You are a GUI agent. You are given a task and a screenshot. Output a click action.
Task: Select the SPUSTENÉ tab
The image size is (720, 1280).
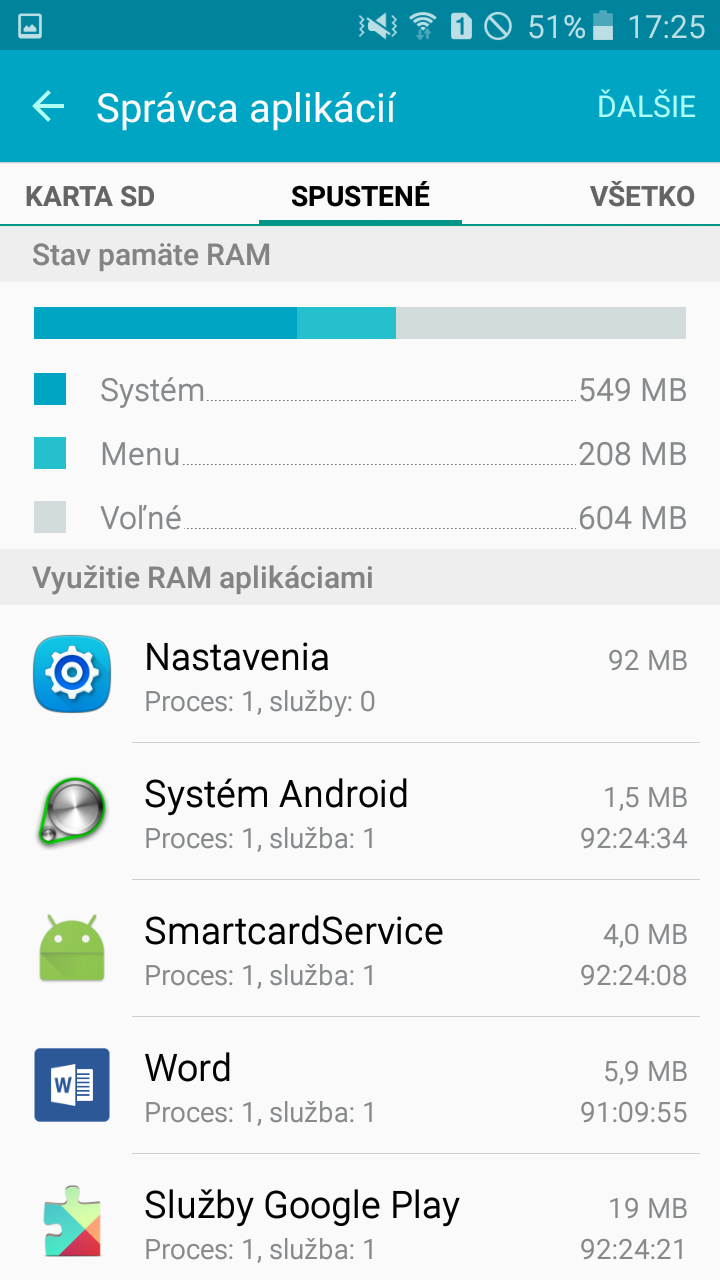point(360,196)
